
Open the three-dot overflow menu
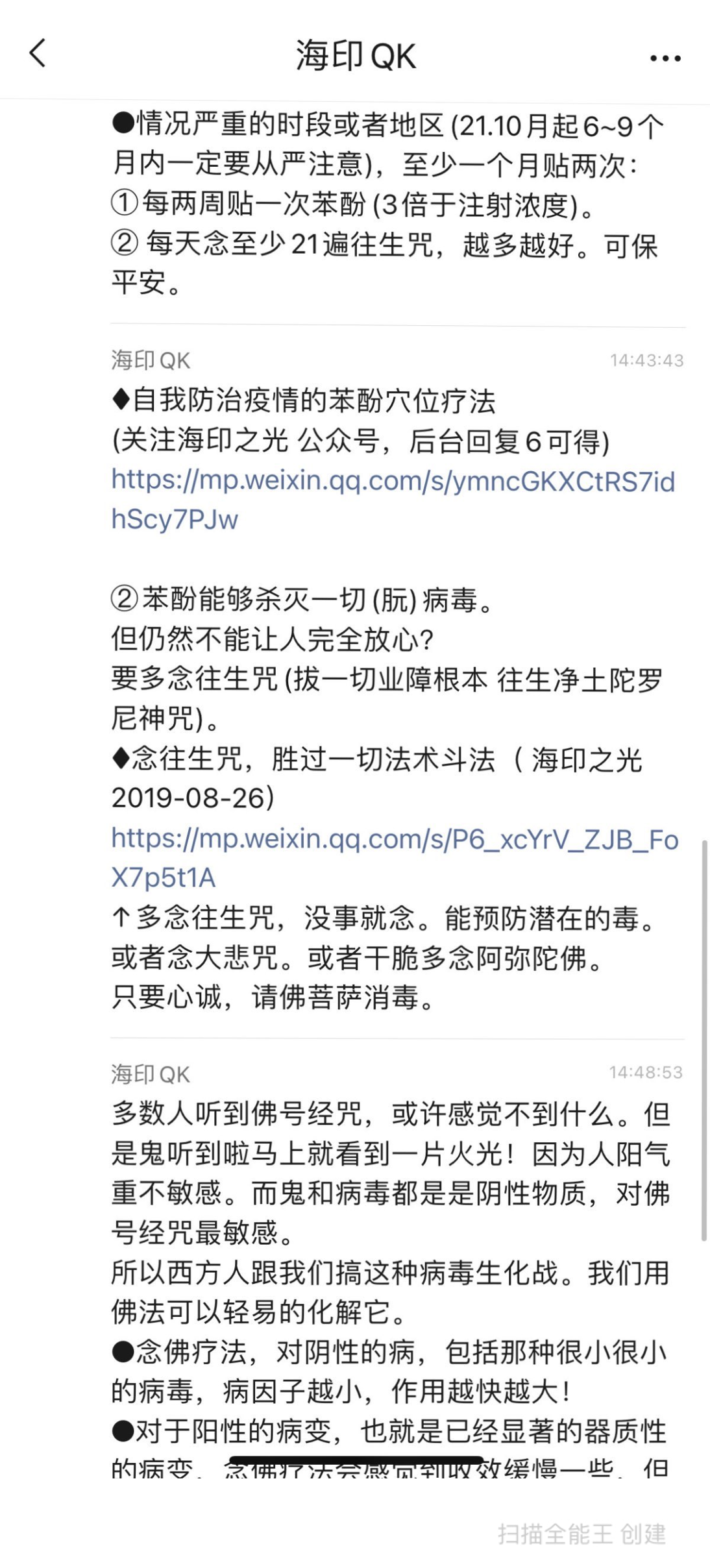[665, 58]
